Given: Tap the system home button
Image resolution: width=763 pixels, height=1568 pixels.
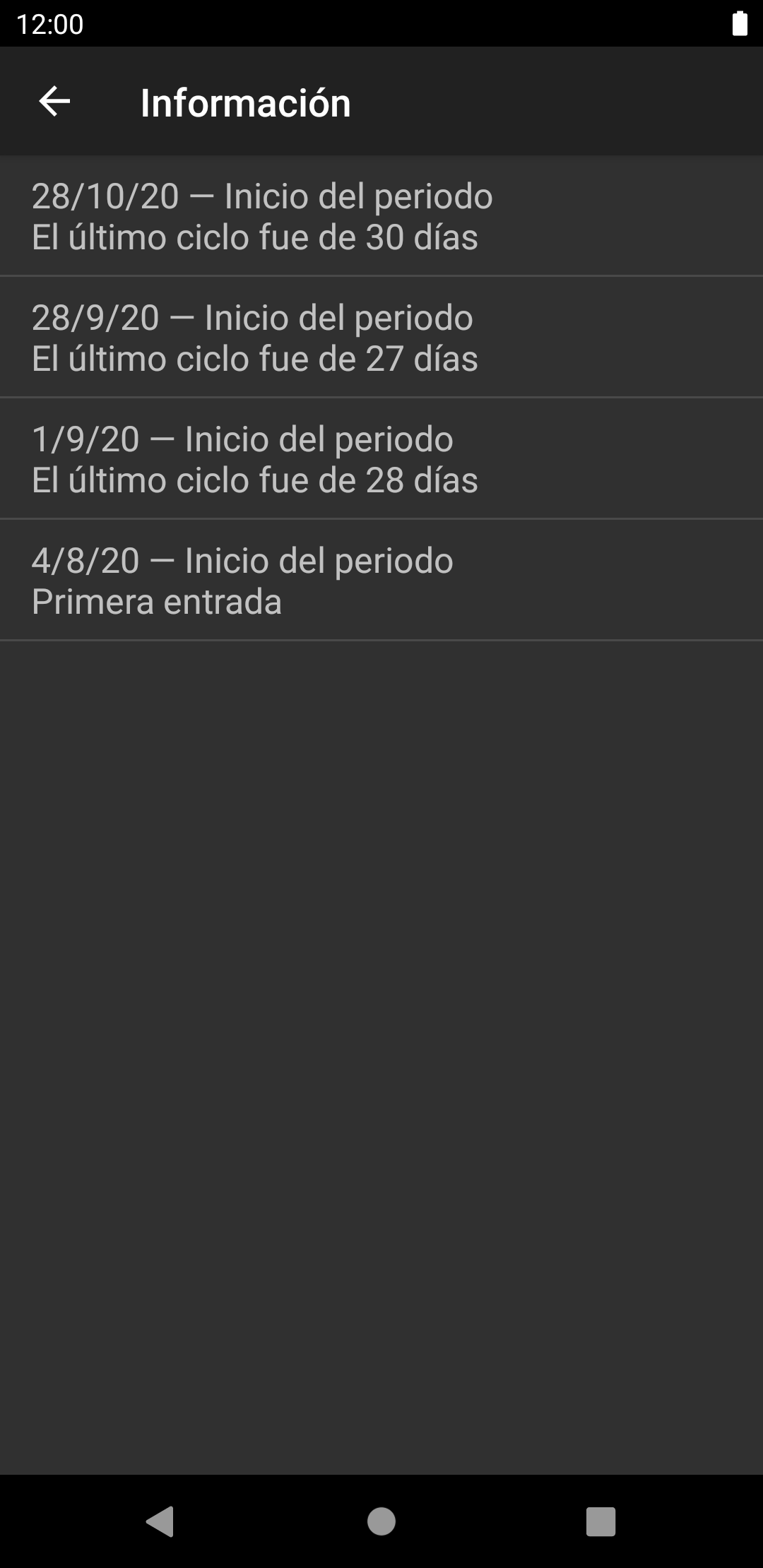Looking at the screenshot, I should click(381, 1521).
